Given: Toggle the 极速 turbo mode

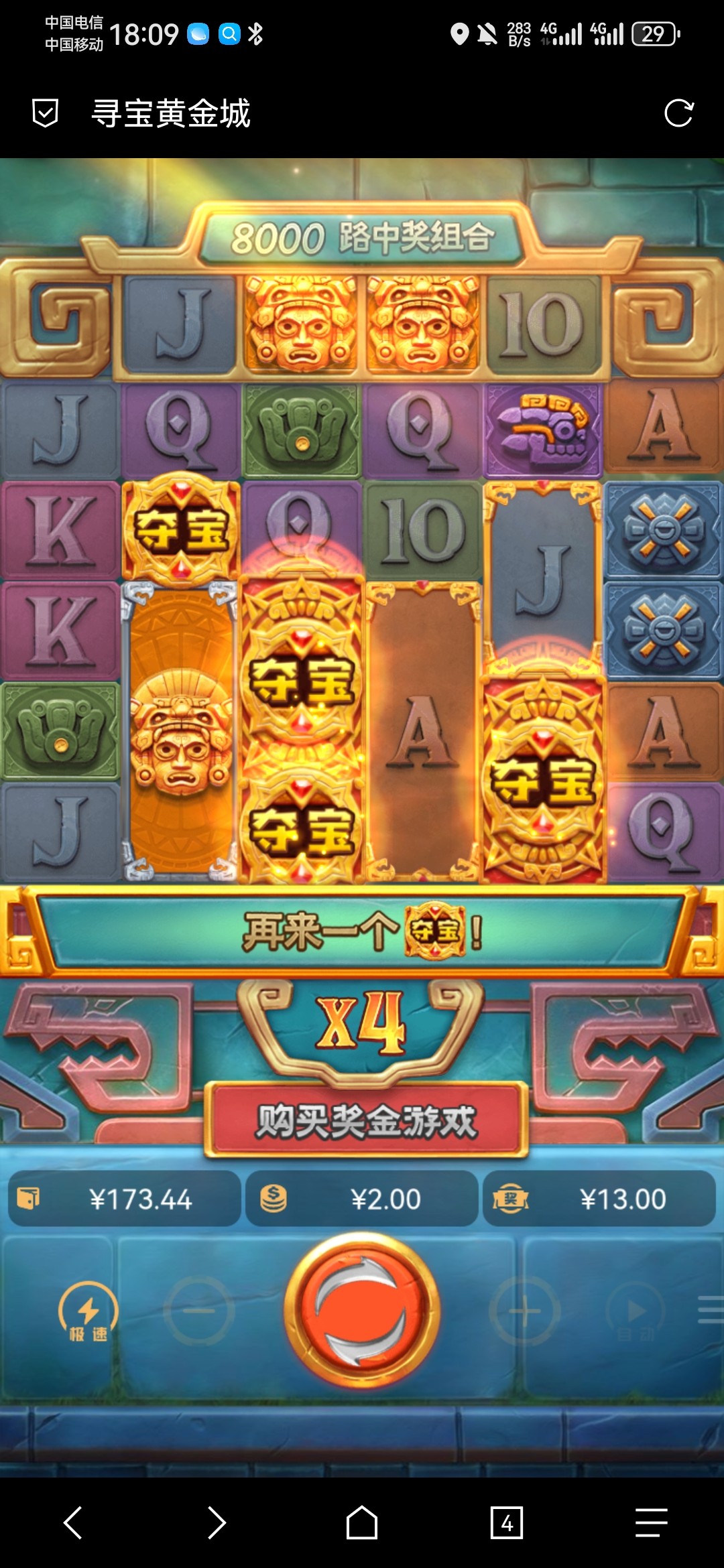Looking at the screenshot, I should tap(88, 1312).
